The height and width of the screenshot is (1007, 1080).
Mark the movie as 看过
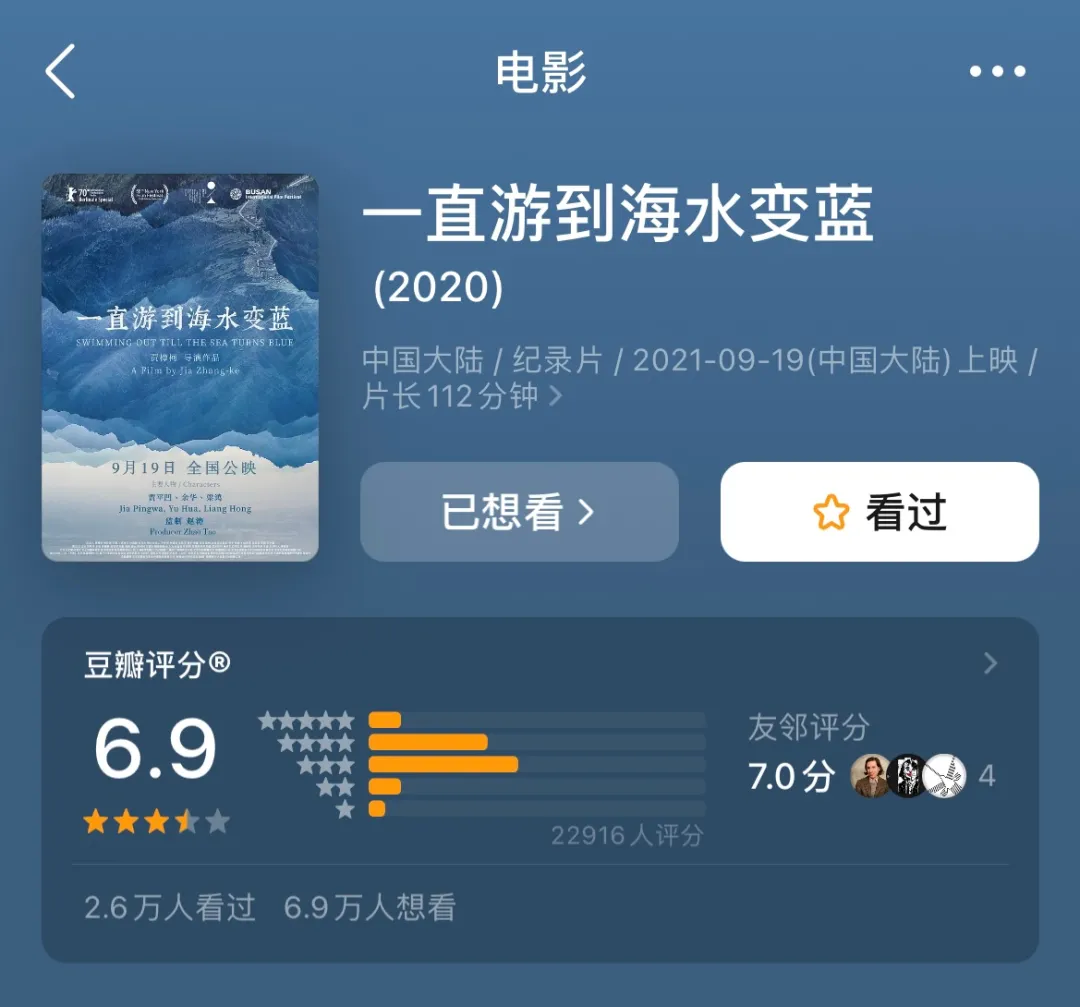click(879, 512)
